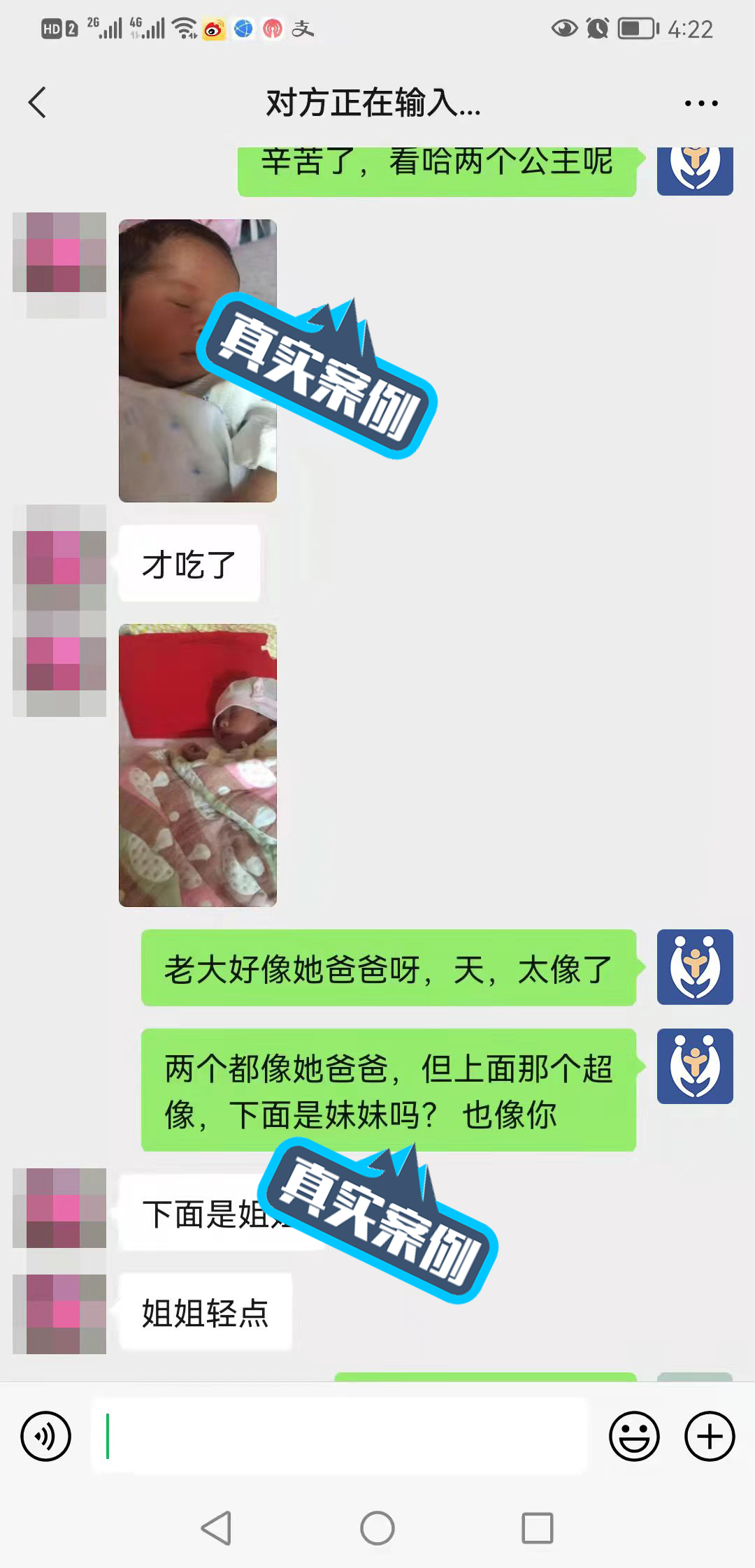Go back to the chat list
755x1568 pixels.
point(38,103)
